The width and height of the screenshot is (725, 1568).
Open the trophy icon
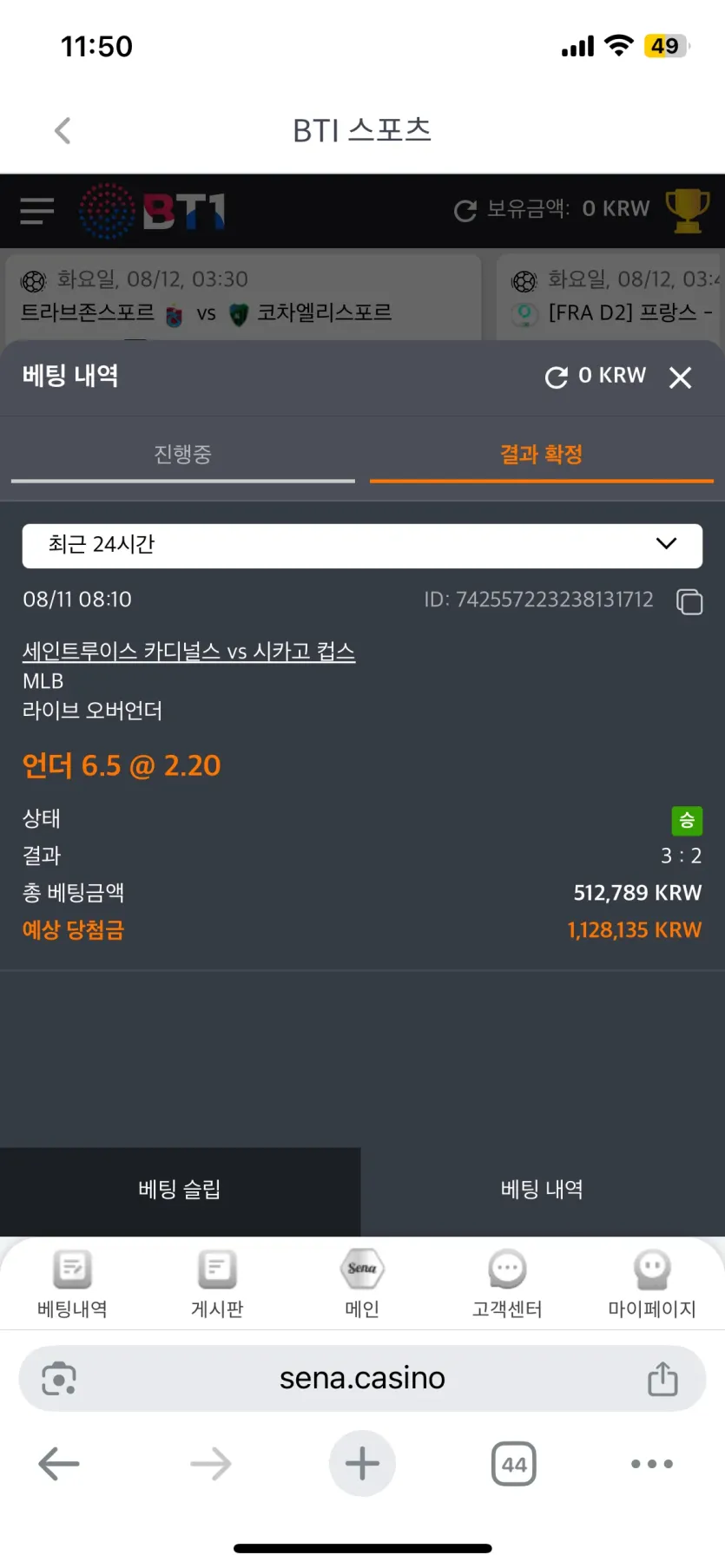coord(687,210)
